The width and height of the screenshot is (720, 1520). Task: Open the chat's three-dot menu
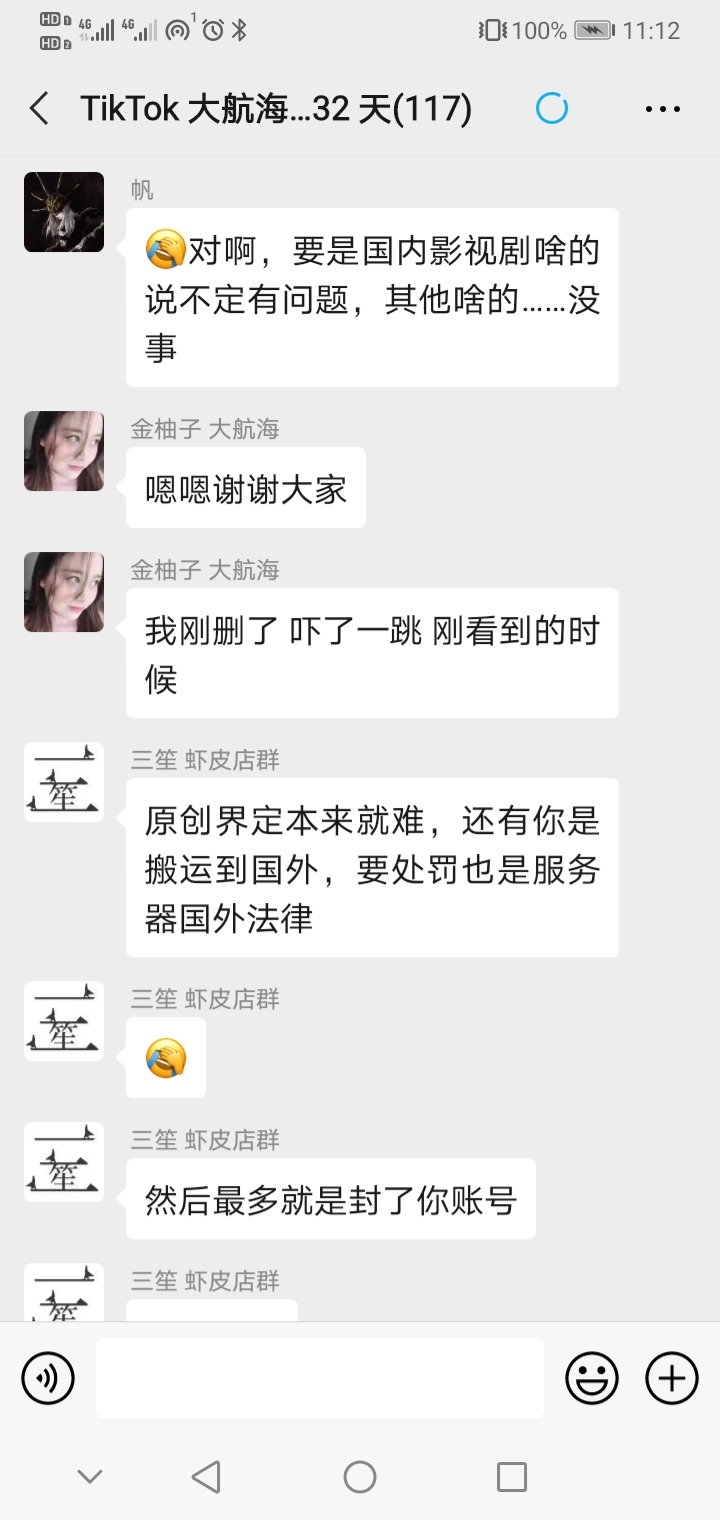pyautogui.click(x=662, y=108)
